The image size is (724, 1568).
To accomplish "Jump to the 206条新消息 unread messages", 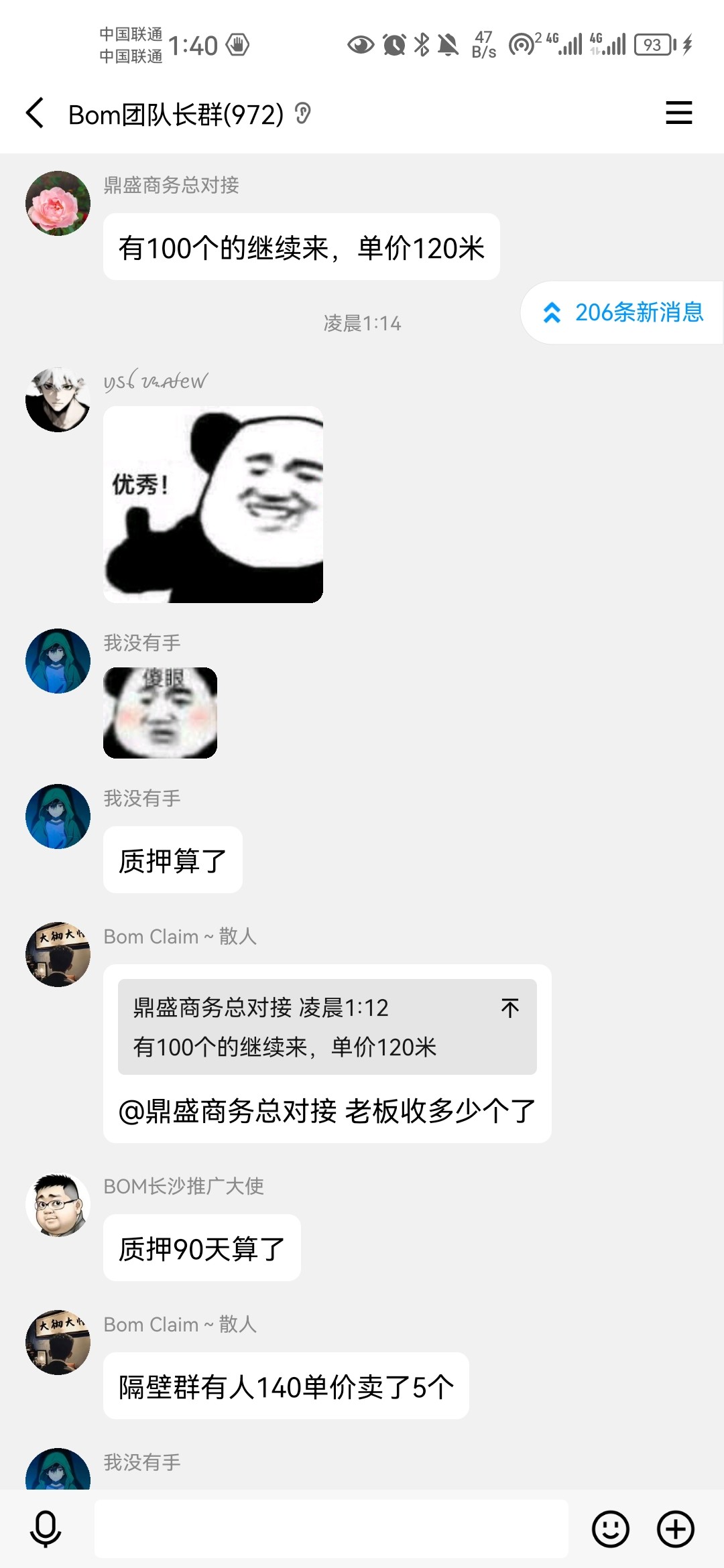I will [x=623, y=313].
